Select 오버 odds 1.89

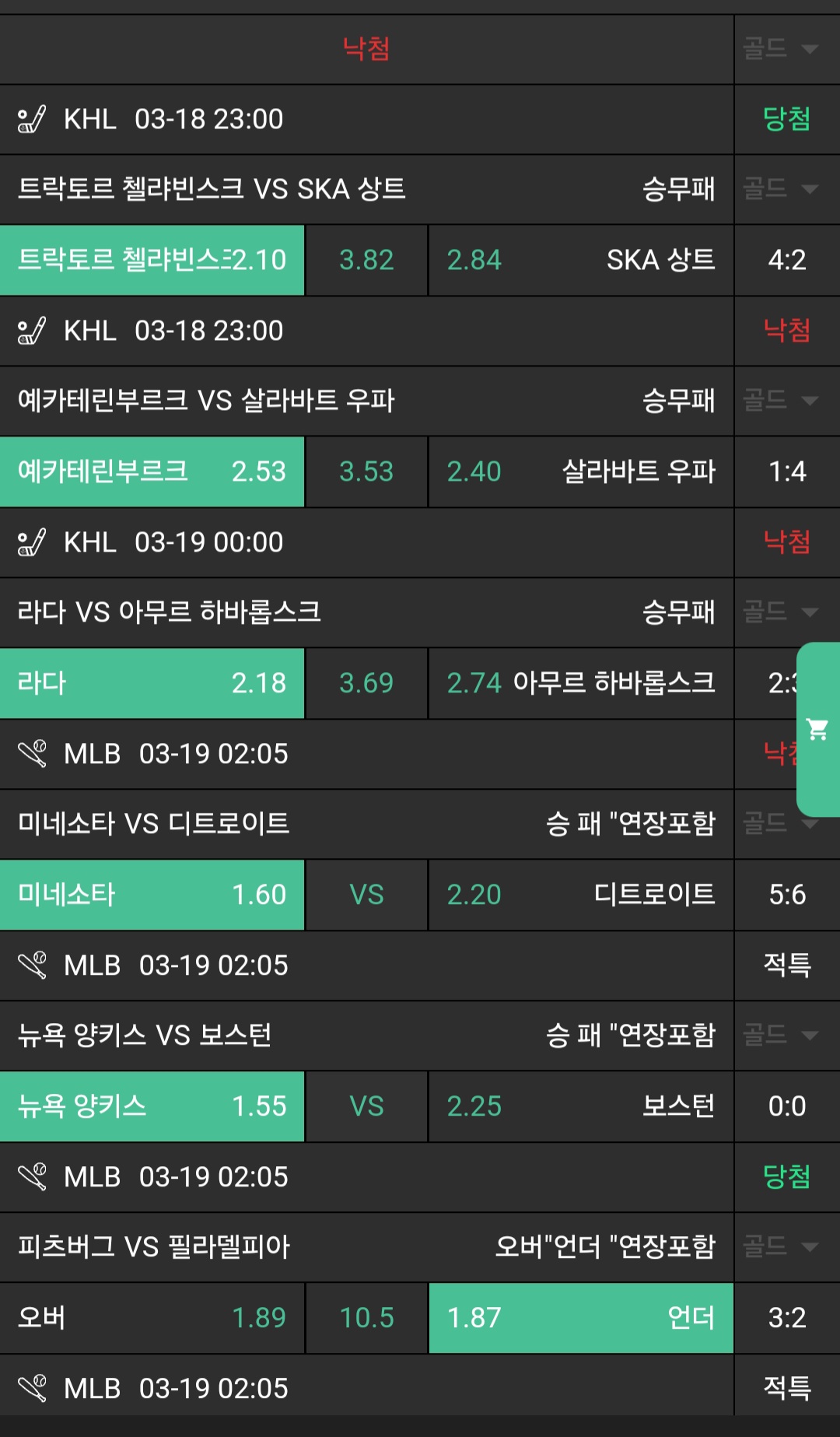point(152,1318)
